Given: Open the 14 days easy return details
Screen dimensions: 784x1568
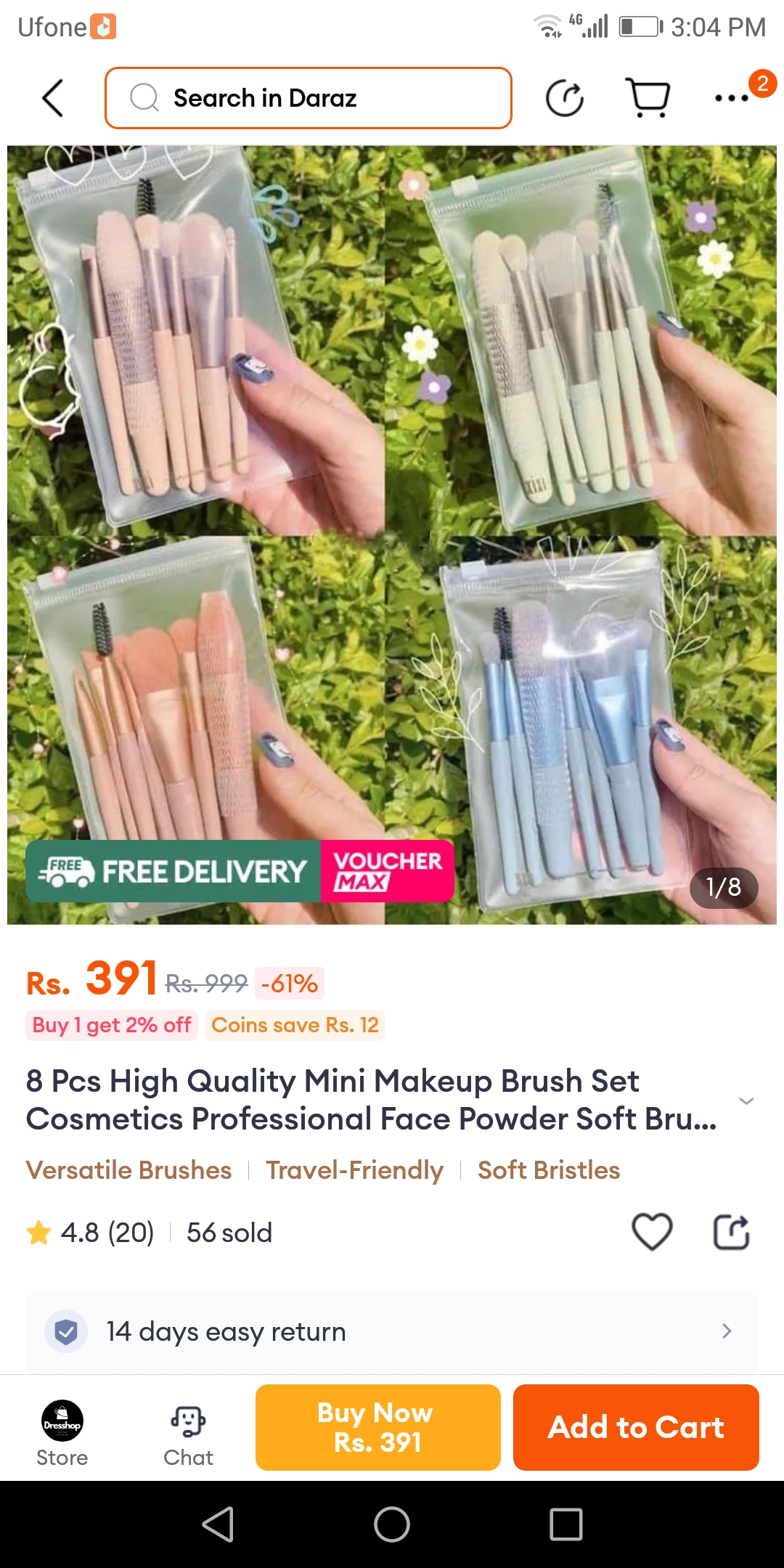Looking at the screenshot, I should click(x=392, y=1331).
